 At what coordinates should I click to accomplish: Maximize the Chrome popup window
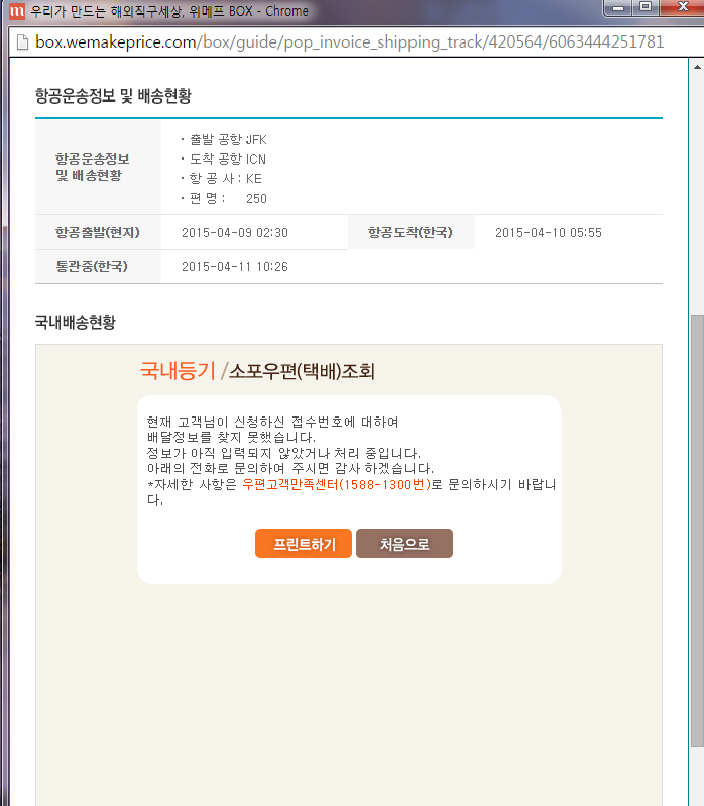pos(645,8)
